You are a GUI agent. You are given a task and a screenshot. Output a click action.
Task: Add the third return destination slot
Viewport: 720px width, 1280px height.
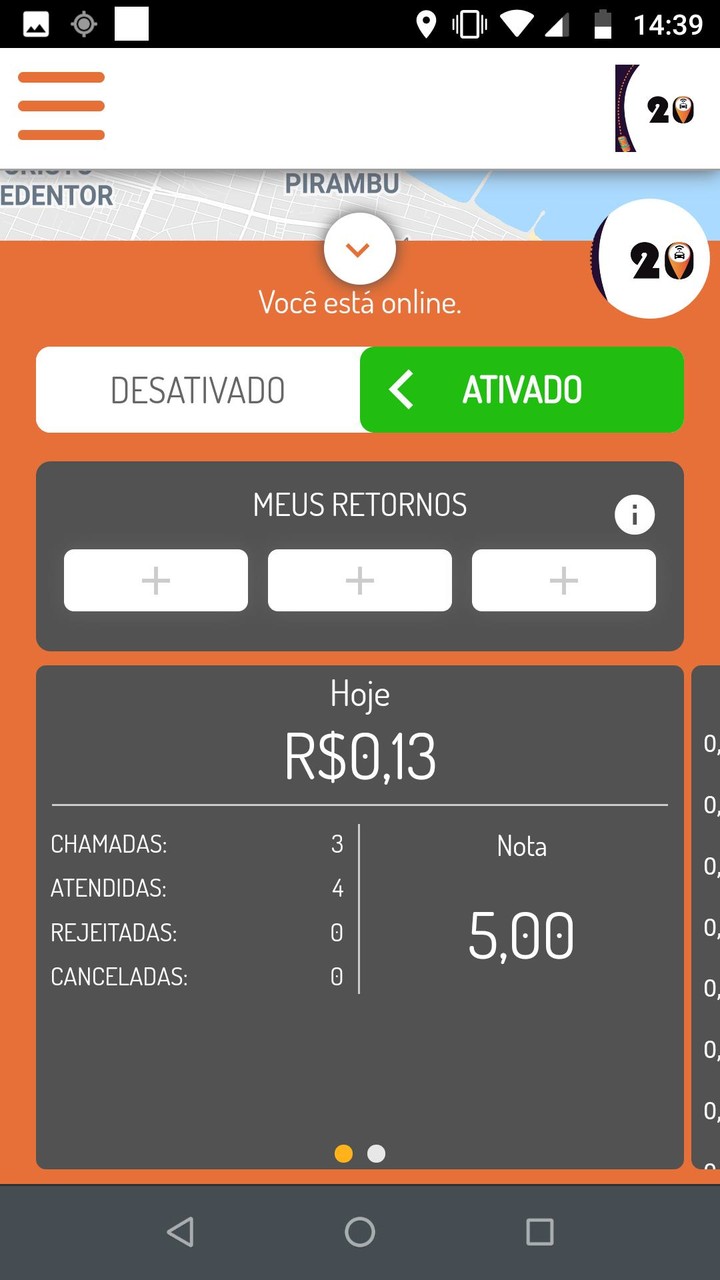[x=563, y=579]
